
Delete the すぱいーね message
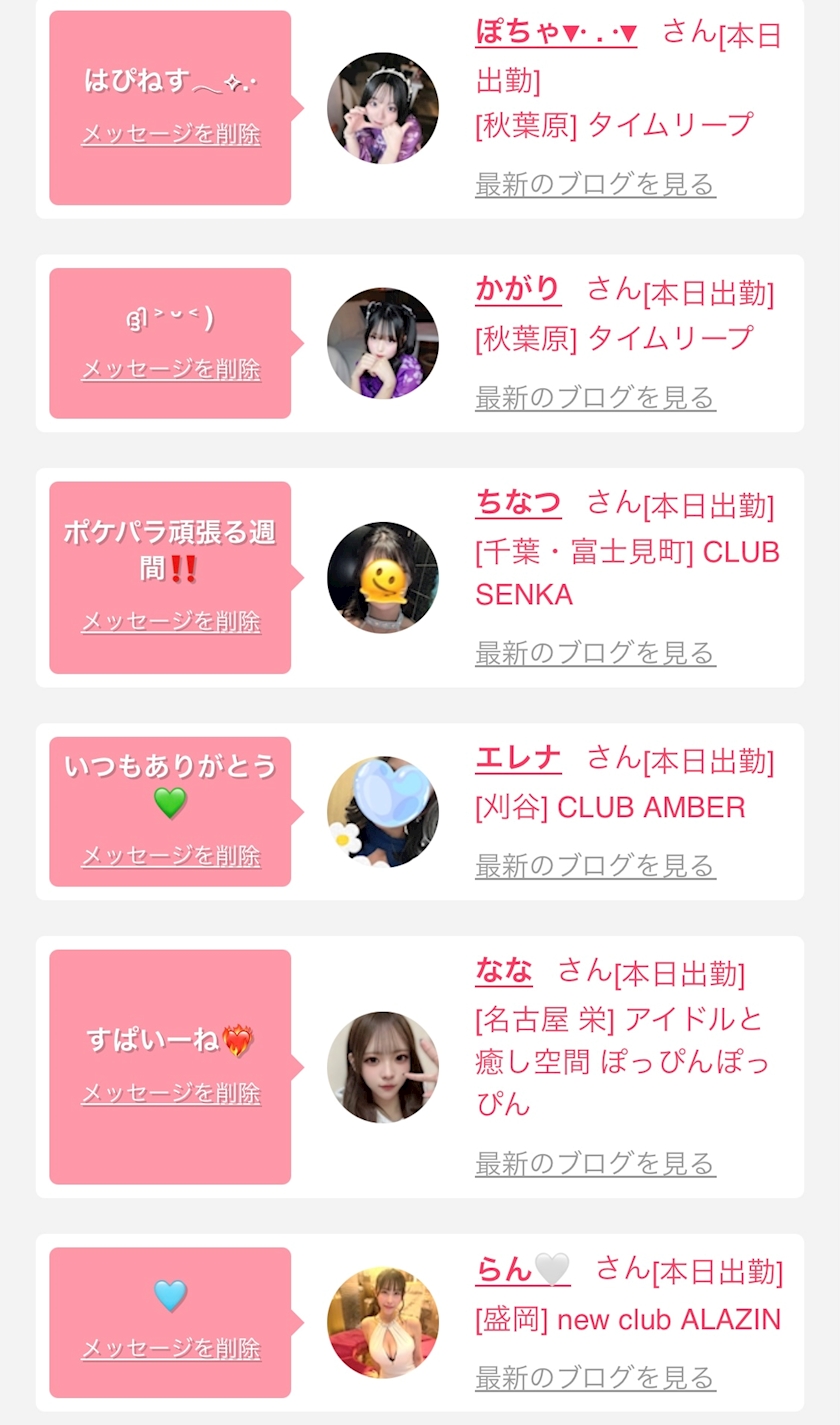coord(171,1093)
